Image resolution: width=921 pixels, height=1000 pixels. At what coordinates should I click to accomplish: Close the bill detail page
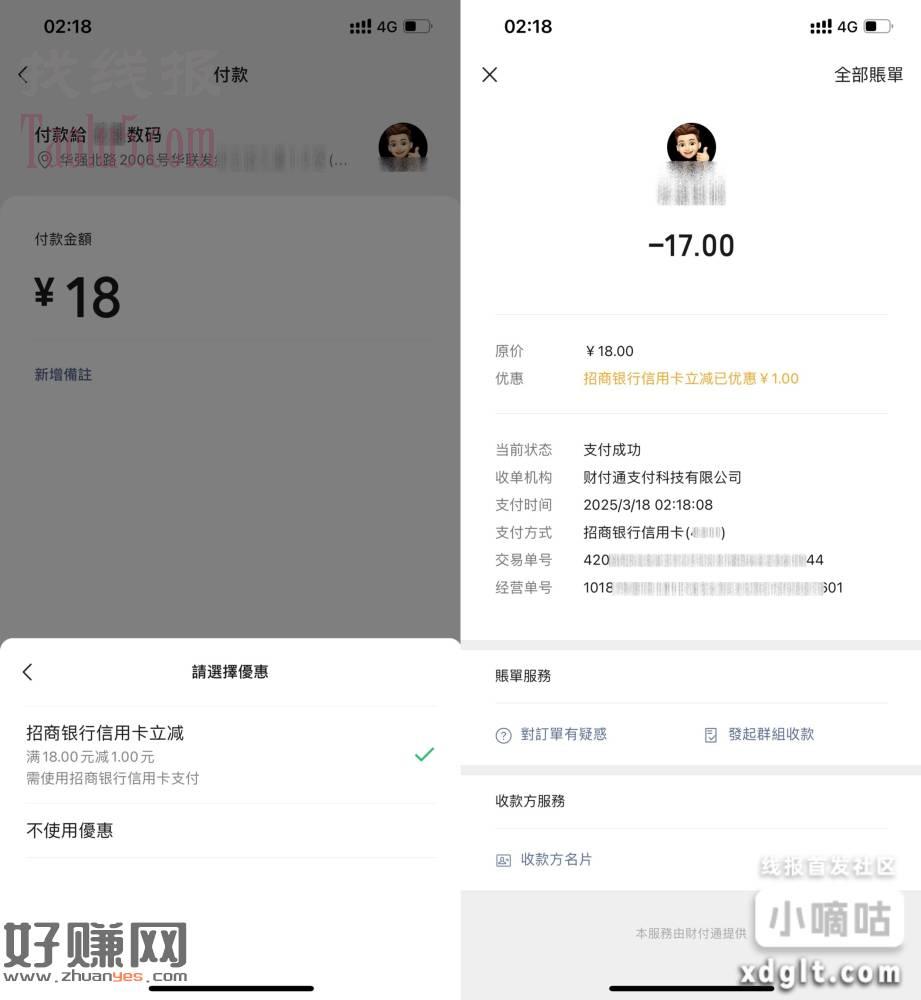click(x=489, y=75)
